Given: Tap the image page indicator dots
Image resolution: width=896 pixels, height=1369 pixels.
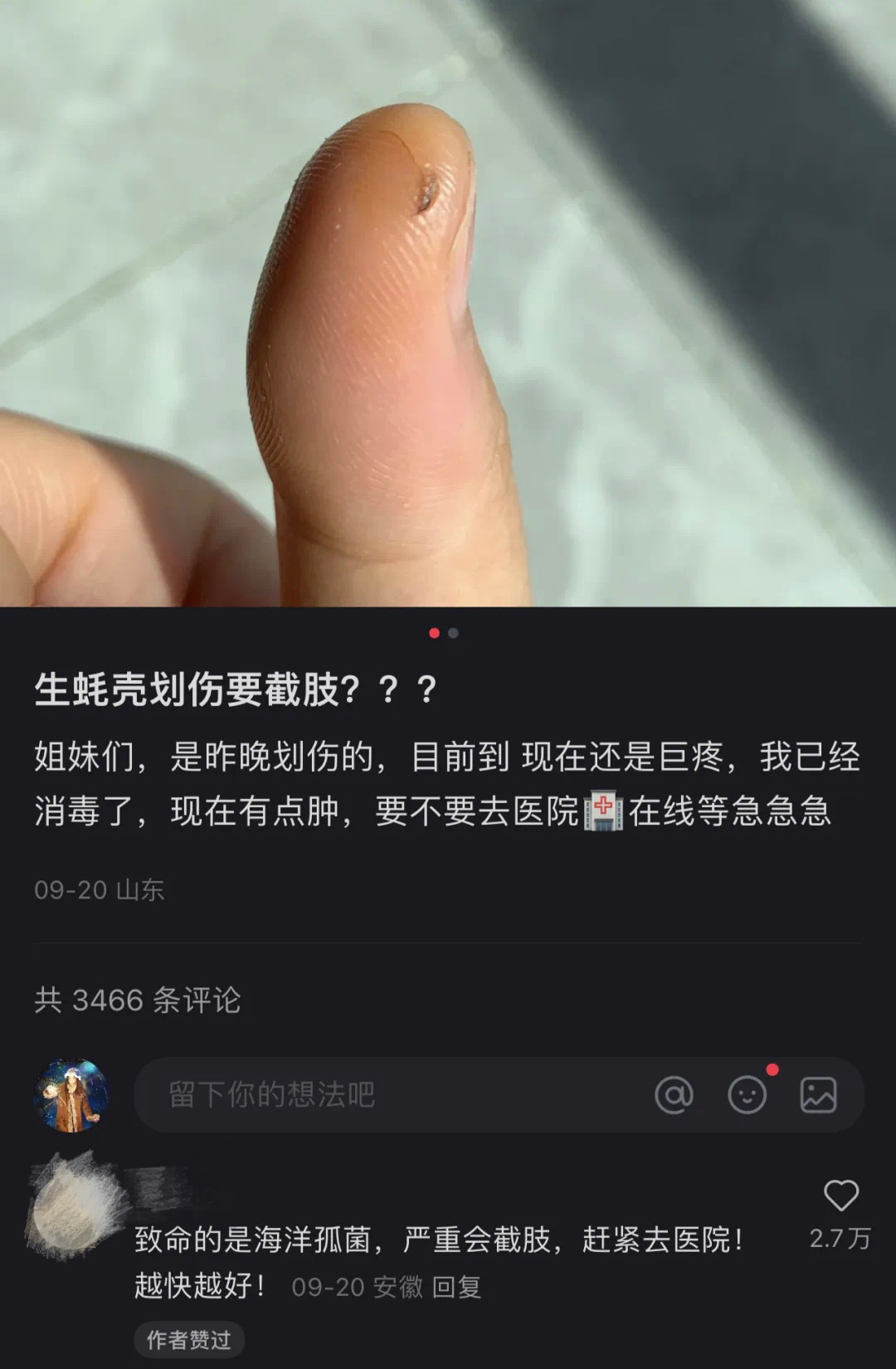Looking at the screenshot, I should [x=444, y=633].
